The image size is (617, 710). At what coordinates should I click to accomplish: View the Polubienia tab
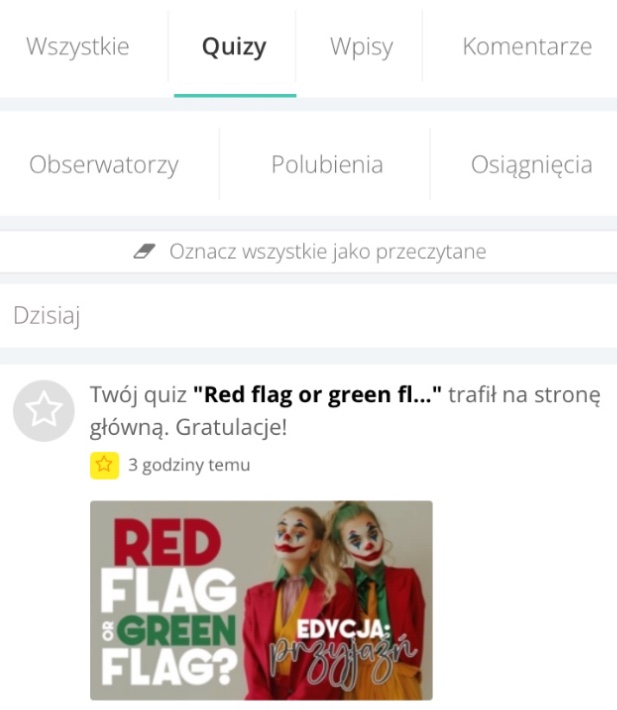point(327,165)
